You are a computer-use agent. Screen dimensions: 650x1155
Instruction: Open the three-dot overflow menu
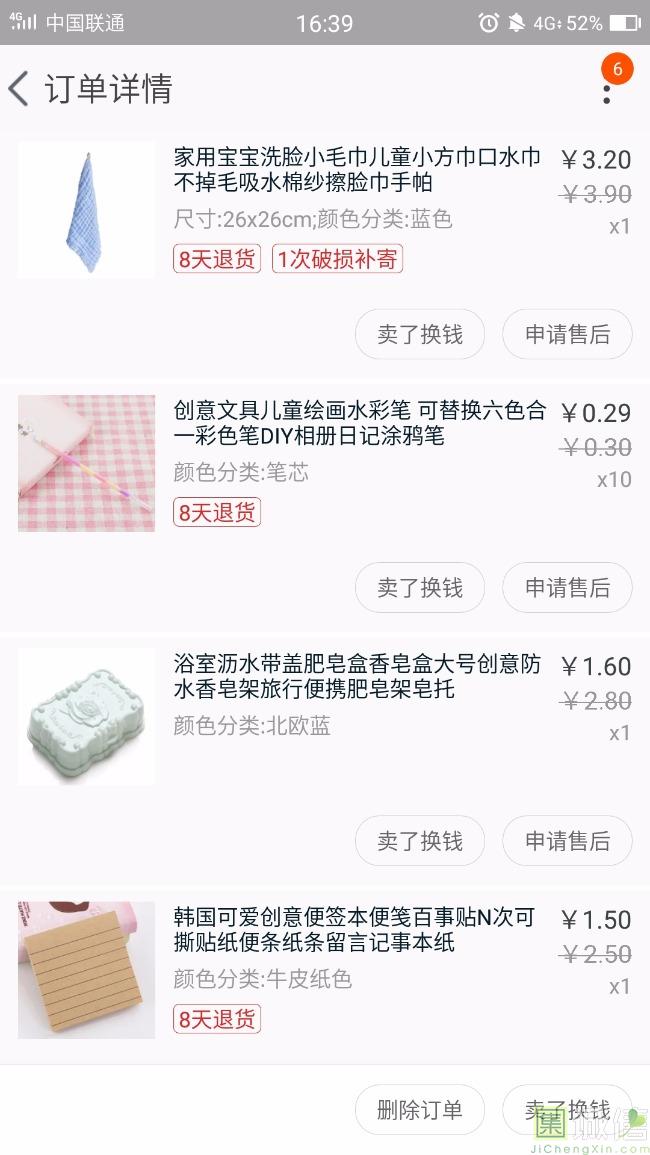606,92
